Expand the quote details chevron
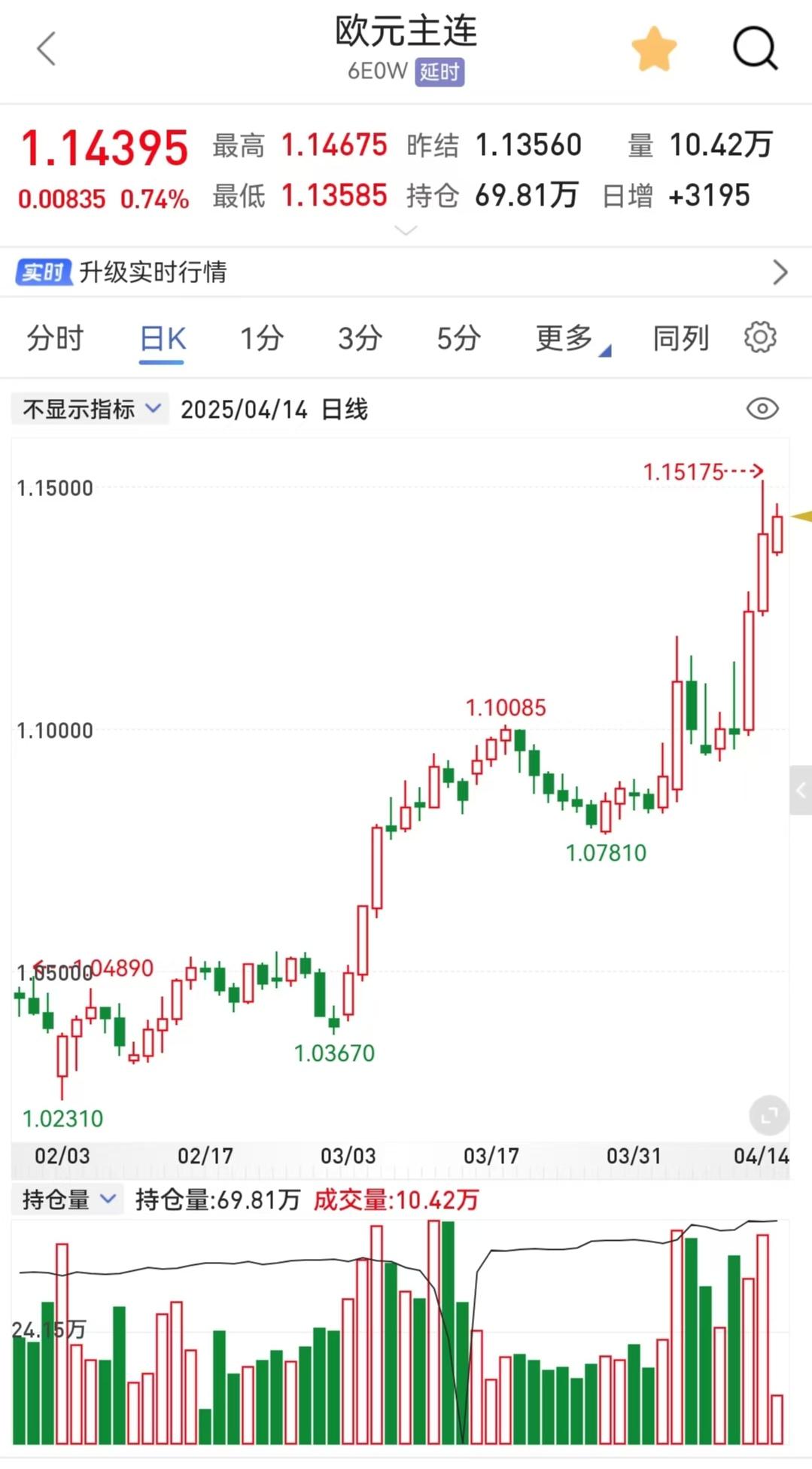The height and width of the screenshot is (1469, 812). coord(406,230)
